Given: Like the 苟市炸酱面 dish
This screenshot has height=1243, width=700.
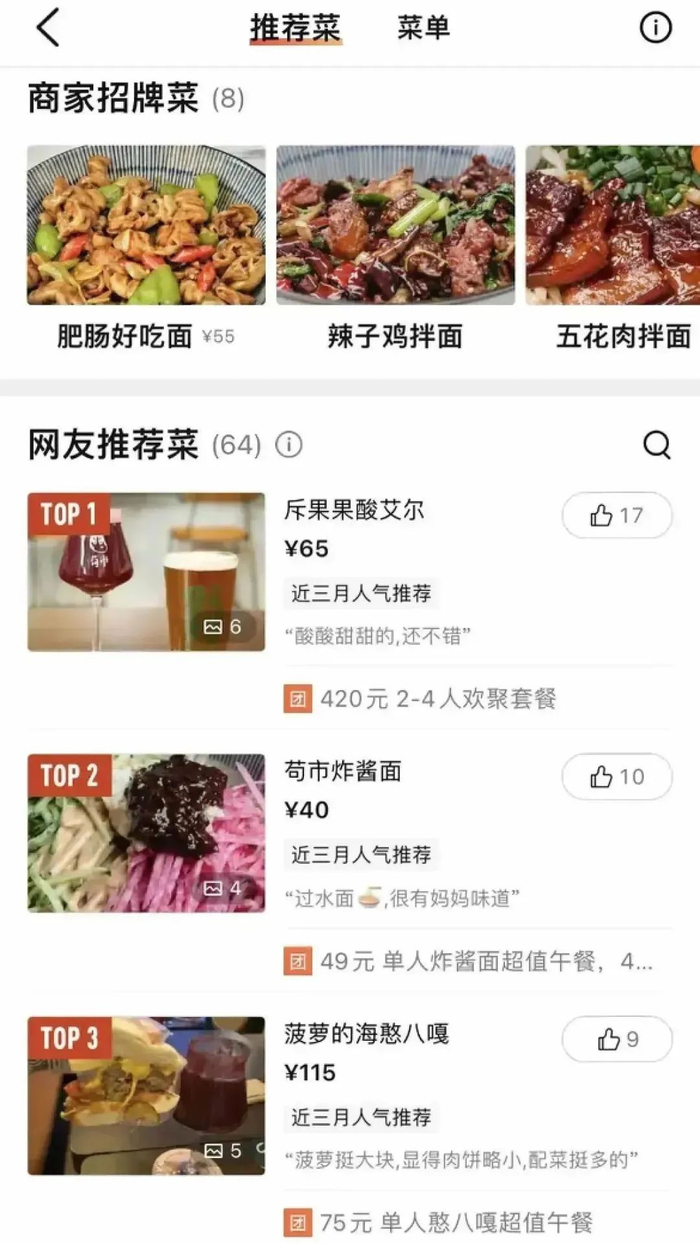Looking at the screenshot, I should (x=616, y=777).
